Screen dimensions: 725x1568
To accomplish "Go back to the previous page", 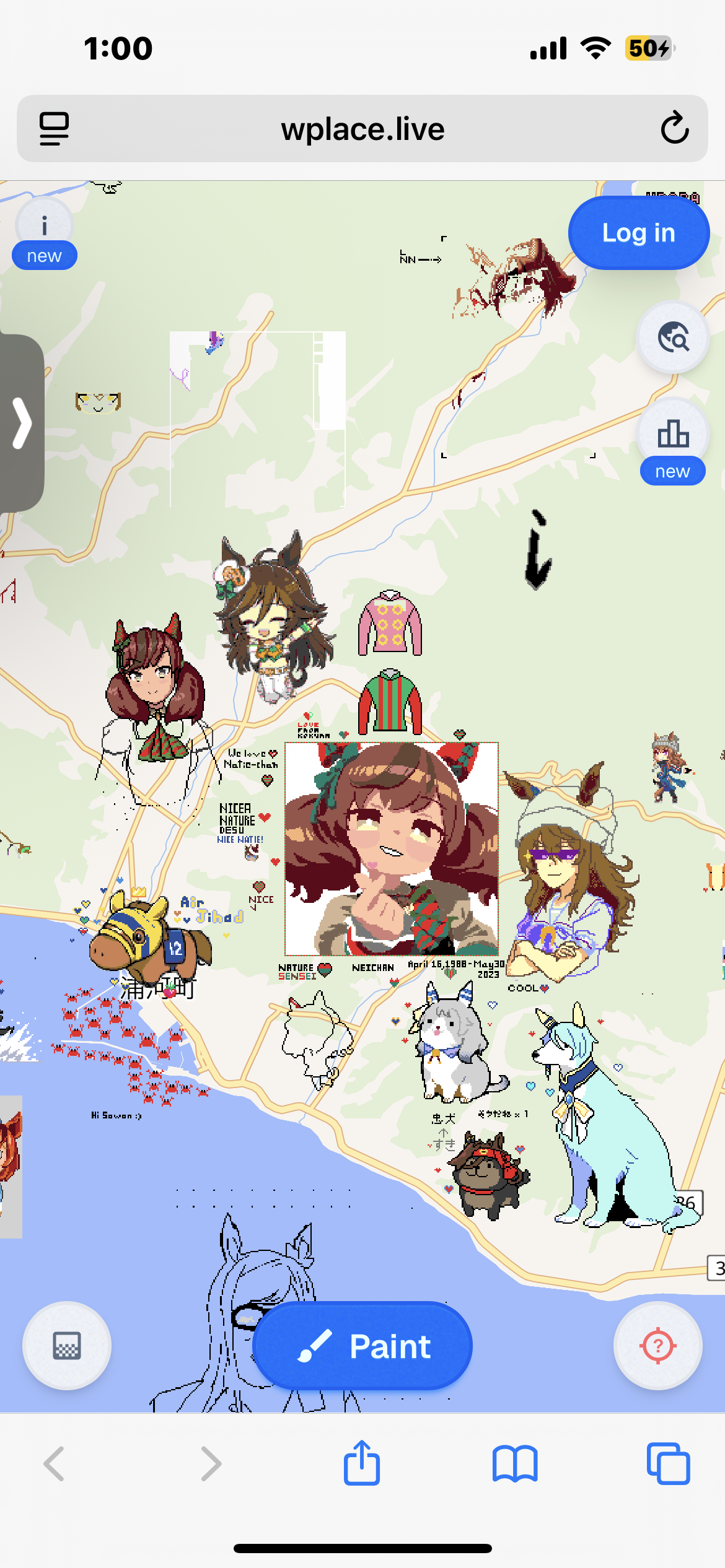I will pyautogui.click(x=54, y=1464).
